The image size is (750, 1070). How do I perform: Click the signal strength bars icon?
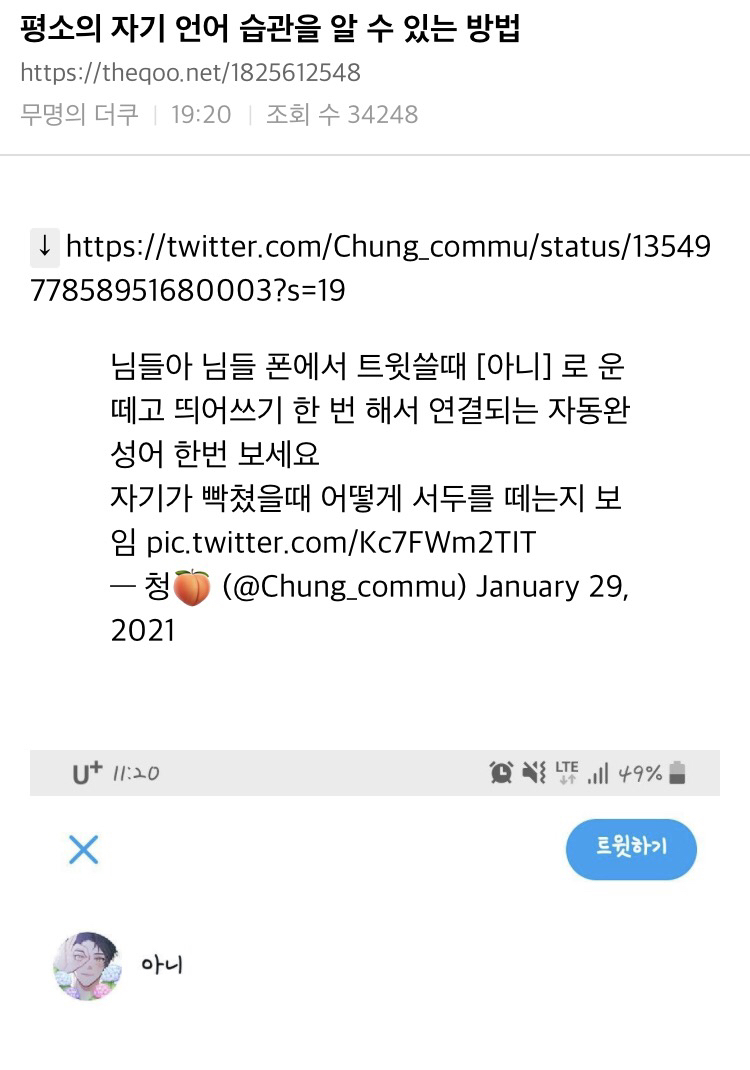click(600, 772)
